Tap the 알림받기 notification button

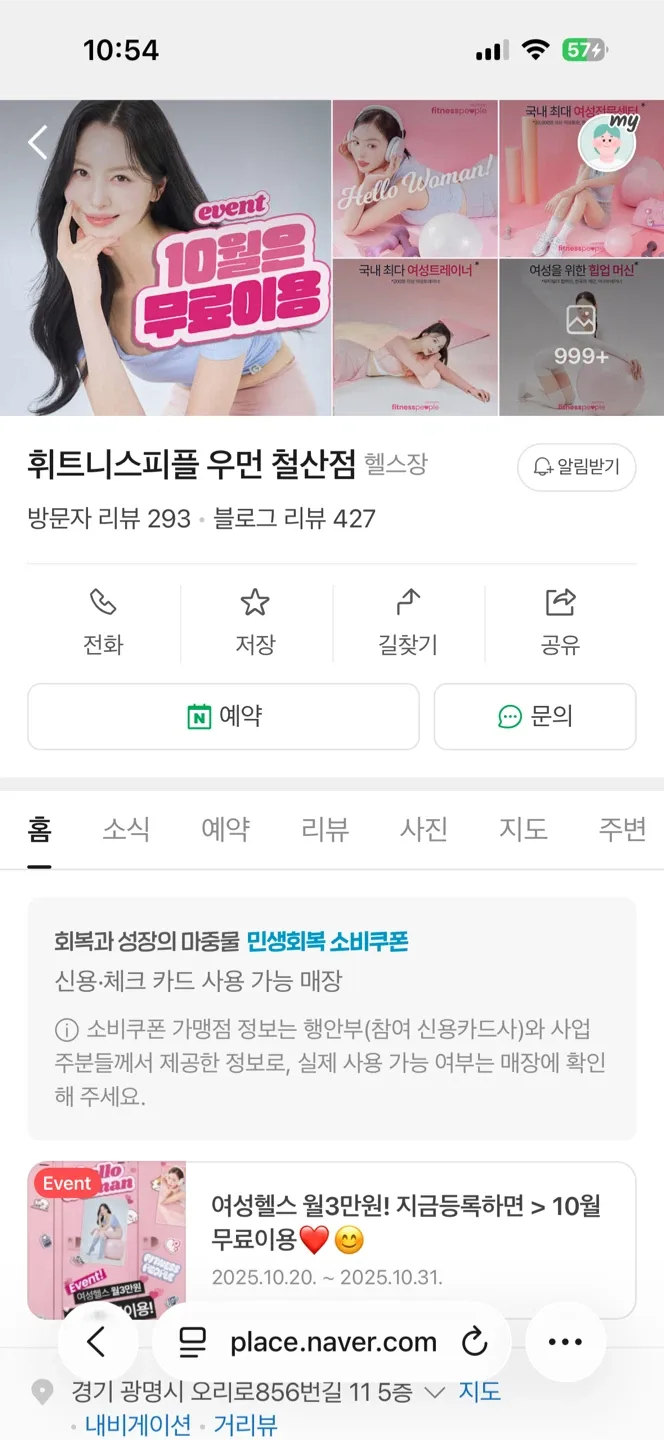[x=576, y=467]
